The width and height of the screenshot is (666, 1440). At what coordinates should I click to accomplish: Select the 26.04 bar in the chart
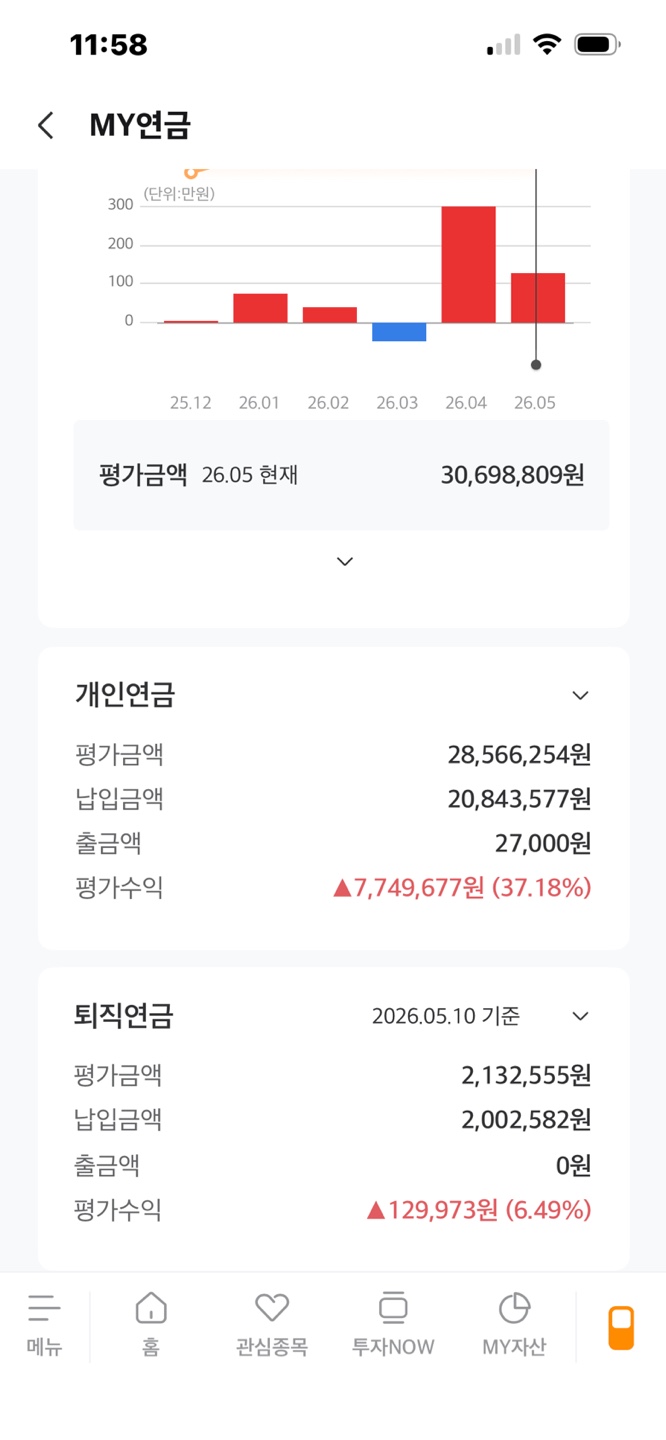(x=468, y=265)
